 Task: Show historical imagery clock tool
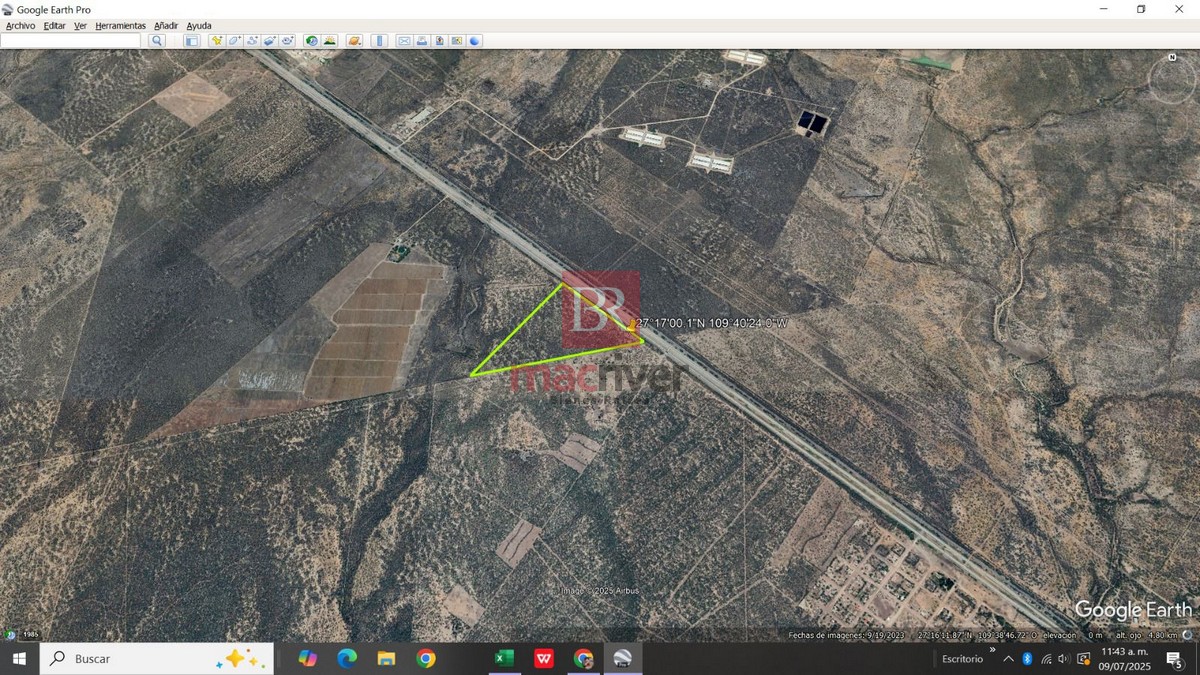[x=311, y=41]
